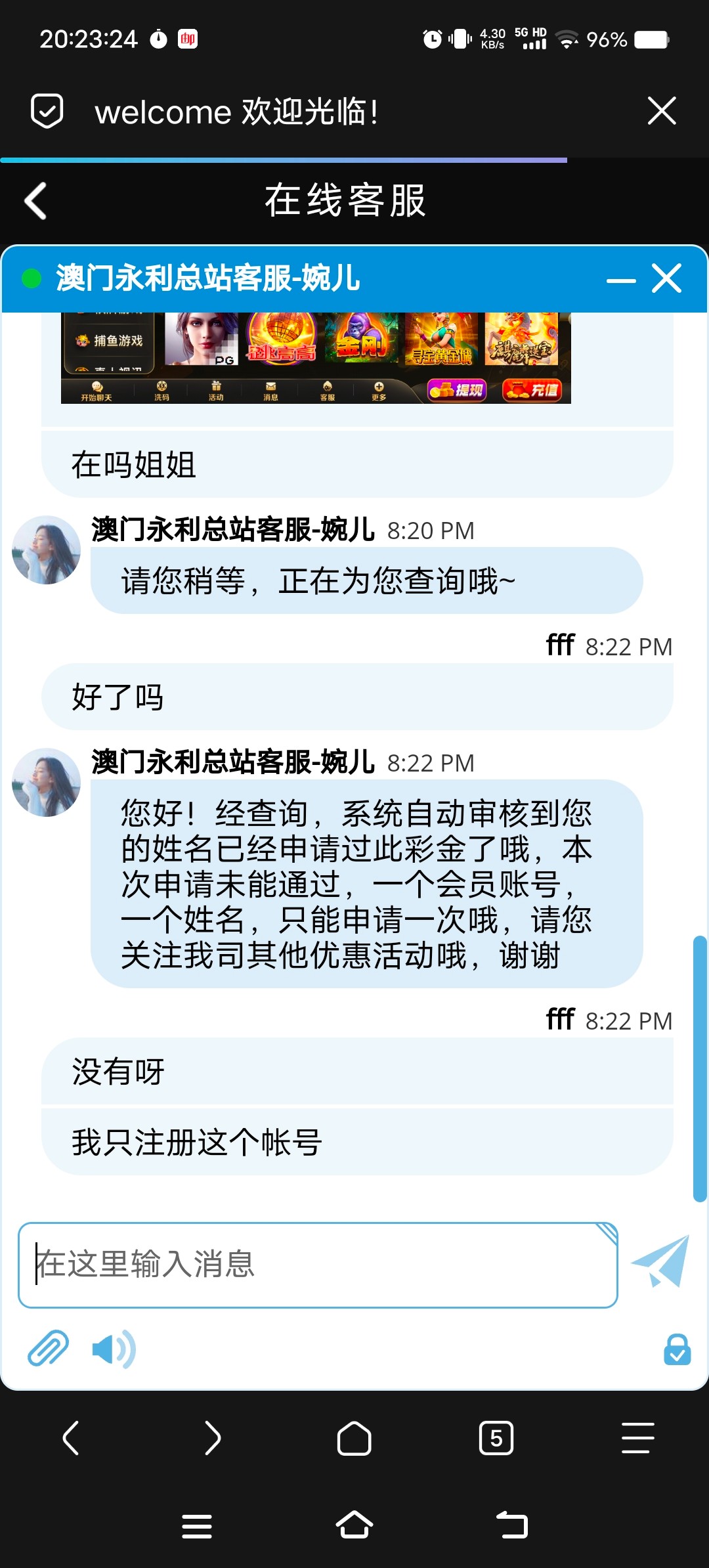Focus the 在这里输入消息 message field

[x=318, y=1265]
